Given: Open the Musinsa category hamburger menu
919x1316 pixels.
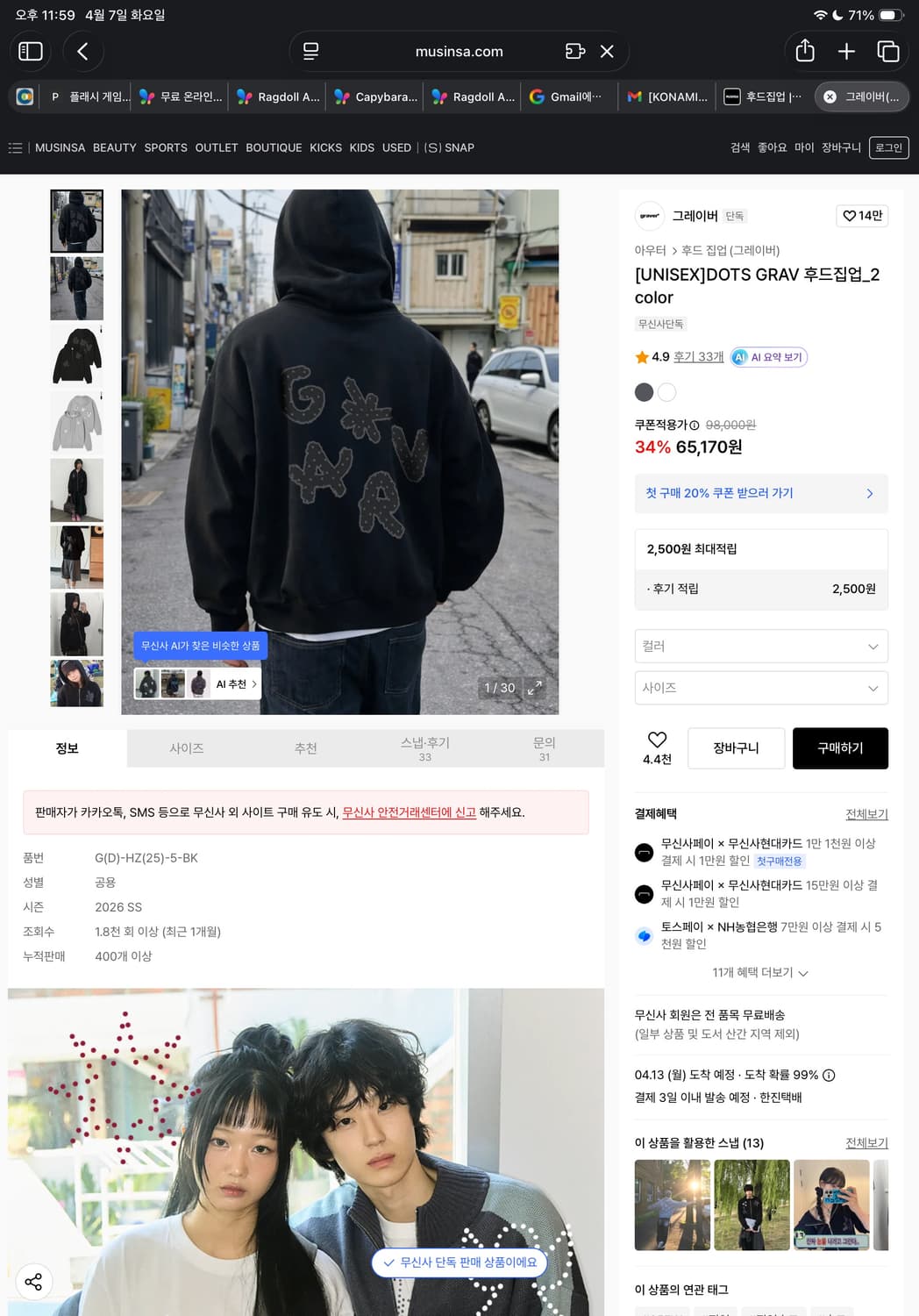Looking at the screenshot, I should click(15, 147).
